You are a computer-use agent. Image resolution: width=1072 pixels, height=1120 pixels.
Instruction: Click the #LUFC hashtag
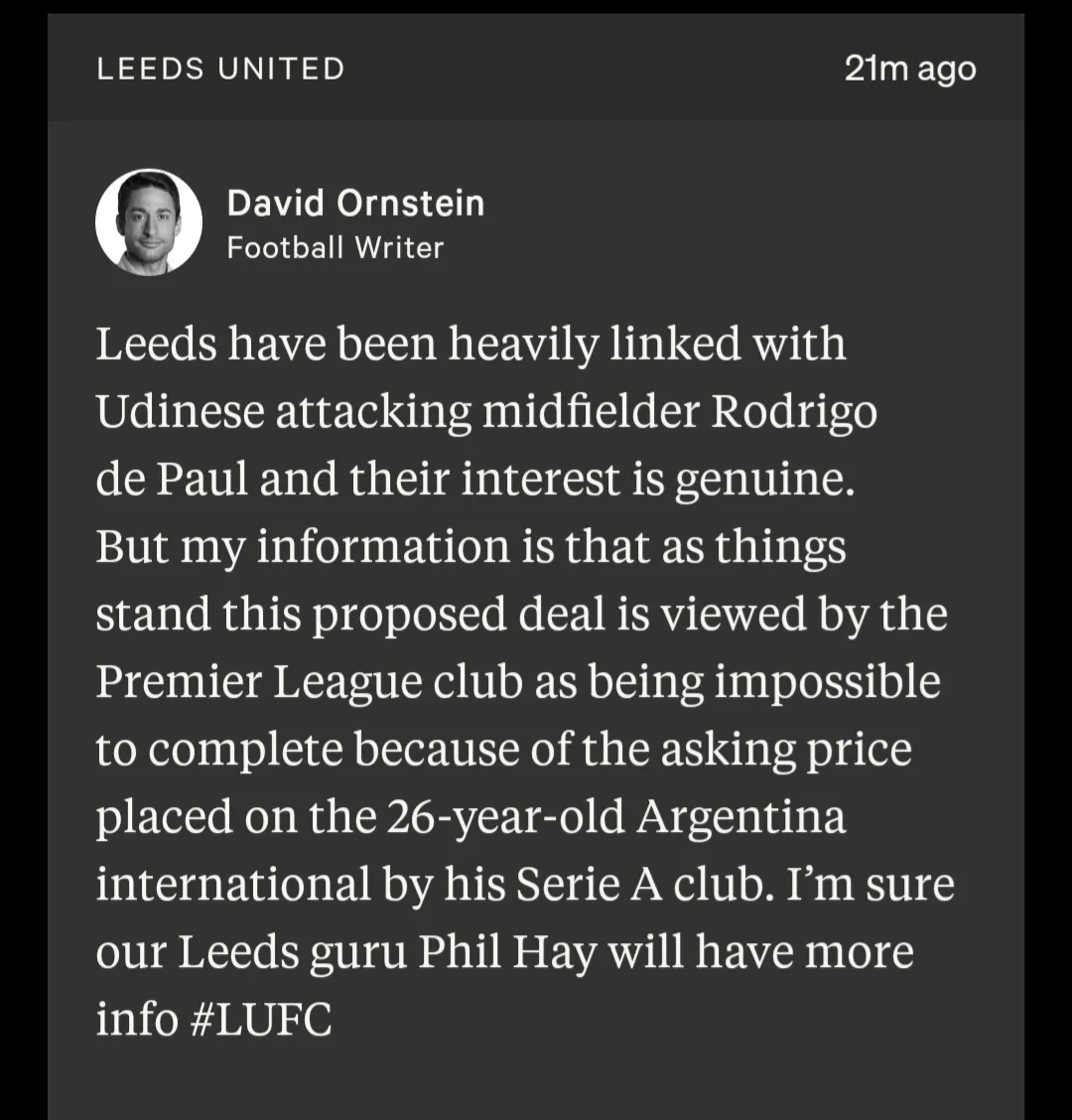(260, 1019)
